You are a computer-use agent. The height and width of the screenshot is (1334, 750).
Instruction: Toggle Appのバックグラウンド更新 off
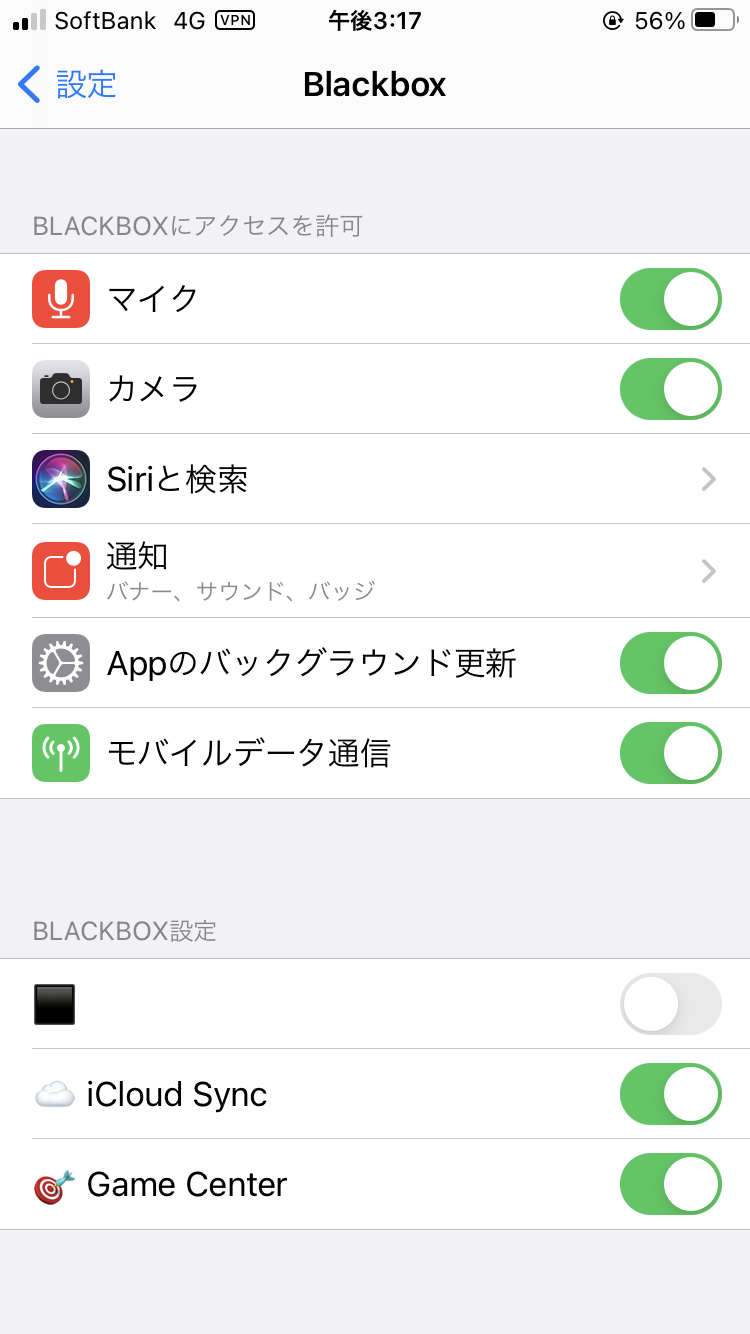pyautogui.click(x=670, y=663)
